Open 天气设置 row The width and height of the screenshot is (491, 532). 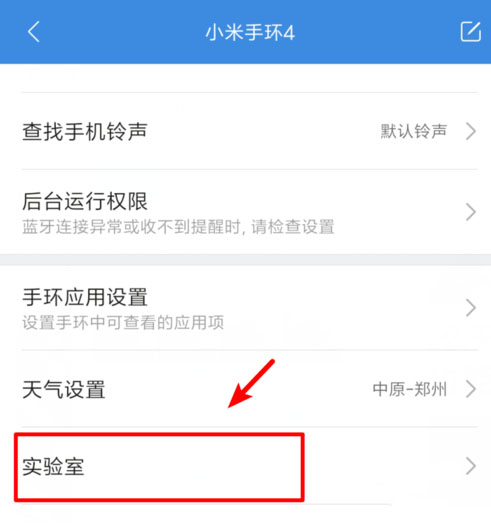tap(245, 389)
